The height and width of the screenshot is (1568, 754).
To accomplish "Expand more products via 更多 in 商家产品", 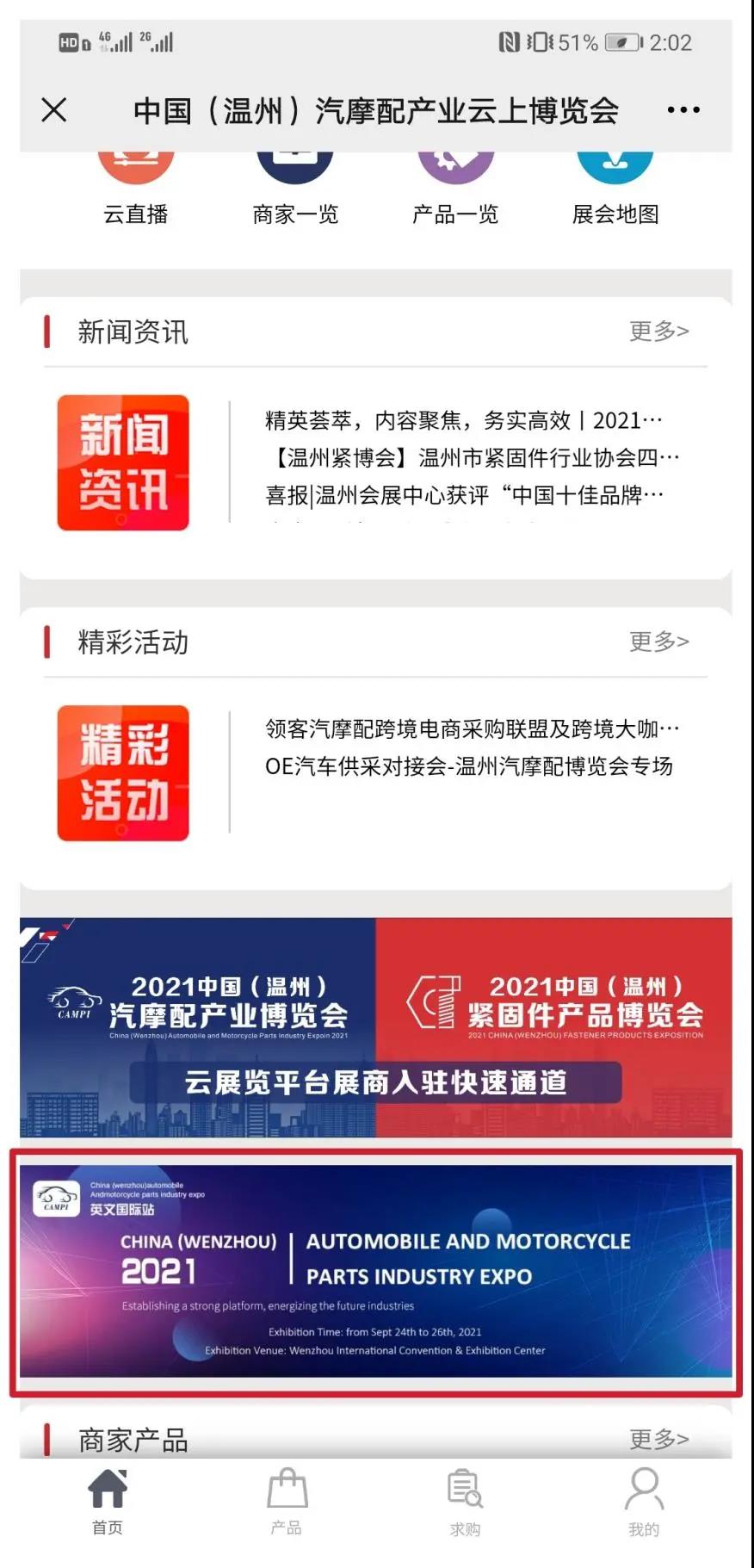I will click(x=660, y=1438).
